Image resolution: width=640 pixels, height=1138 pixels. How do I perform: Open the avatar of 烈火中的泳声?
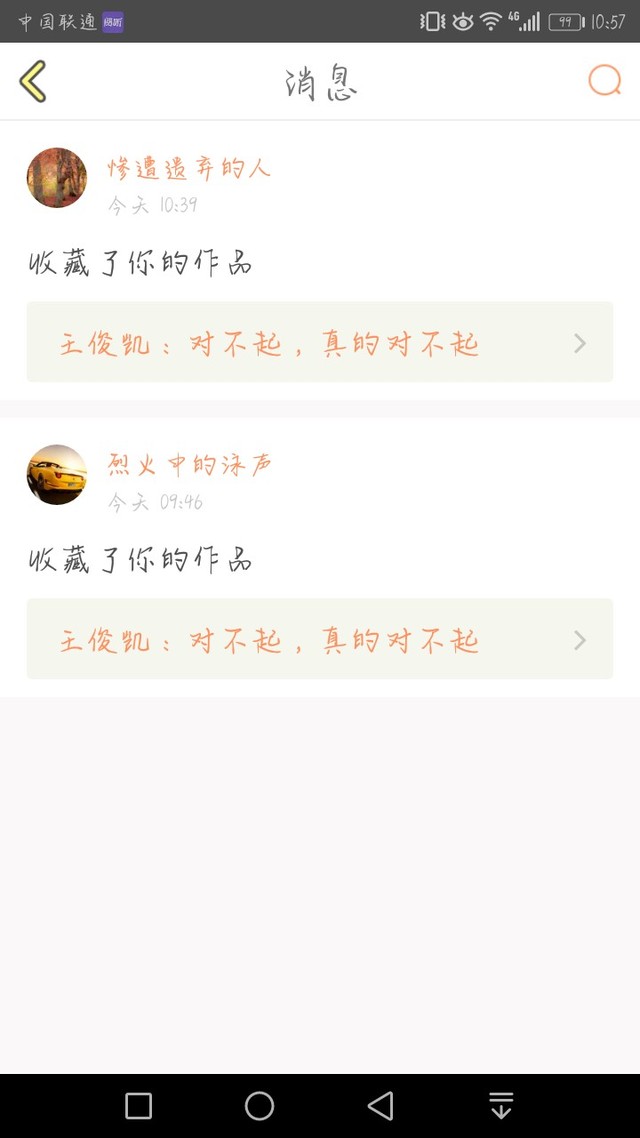pyautogui.click(x=57, y=475)
